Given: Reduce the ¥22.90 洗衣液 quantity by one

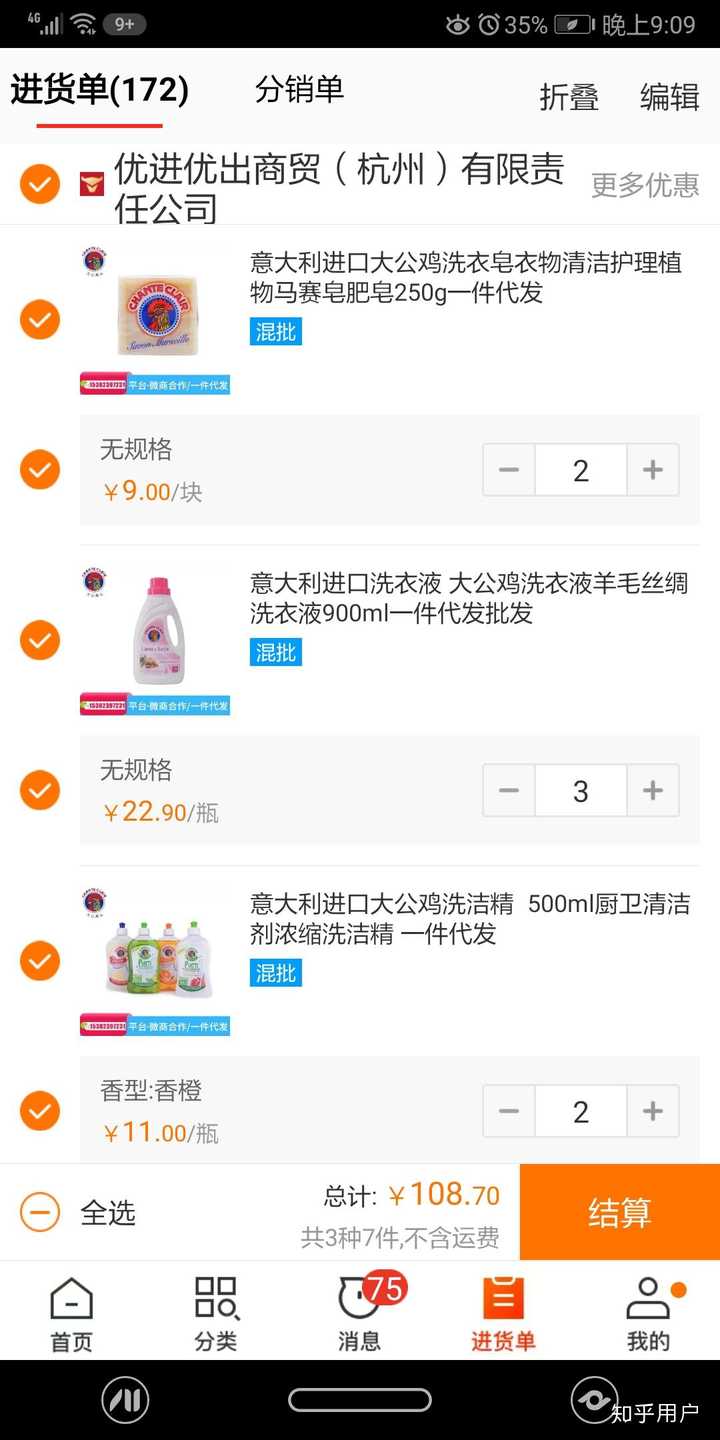Looking at the screenshot, I should tap(509, 791).
